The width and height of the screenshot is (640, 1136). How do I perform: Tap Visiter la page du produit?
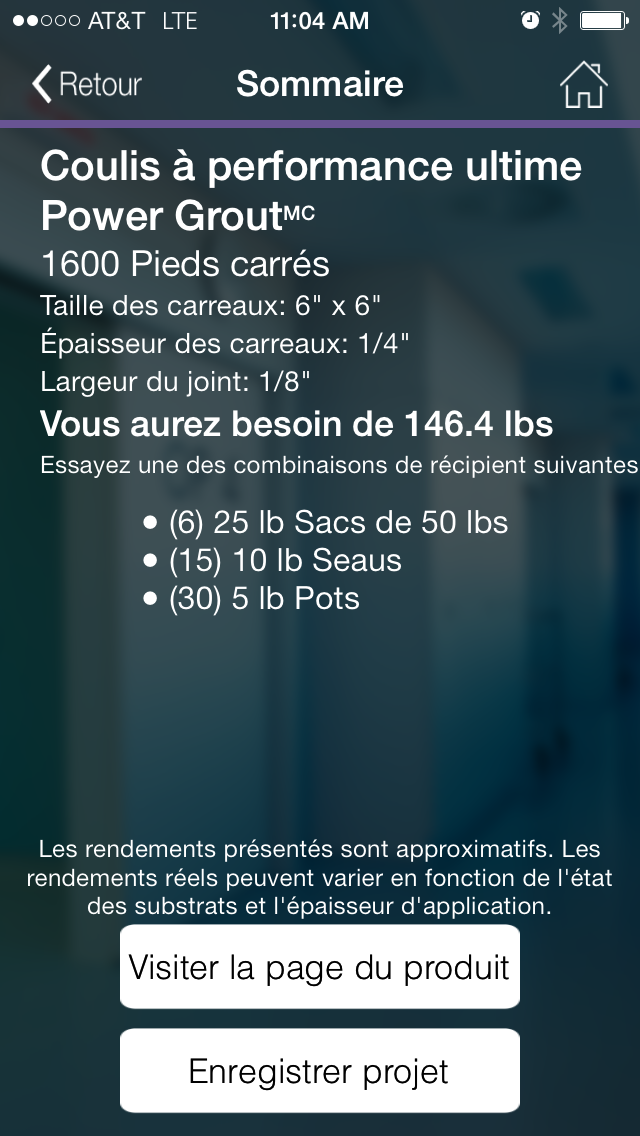(320, 966)
